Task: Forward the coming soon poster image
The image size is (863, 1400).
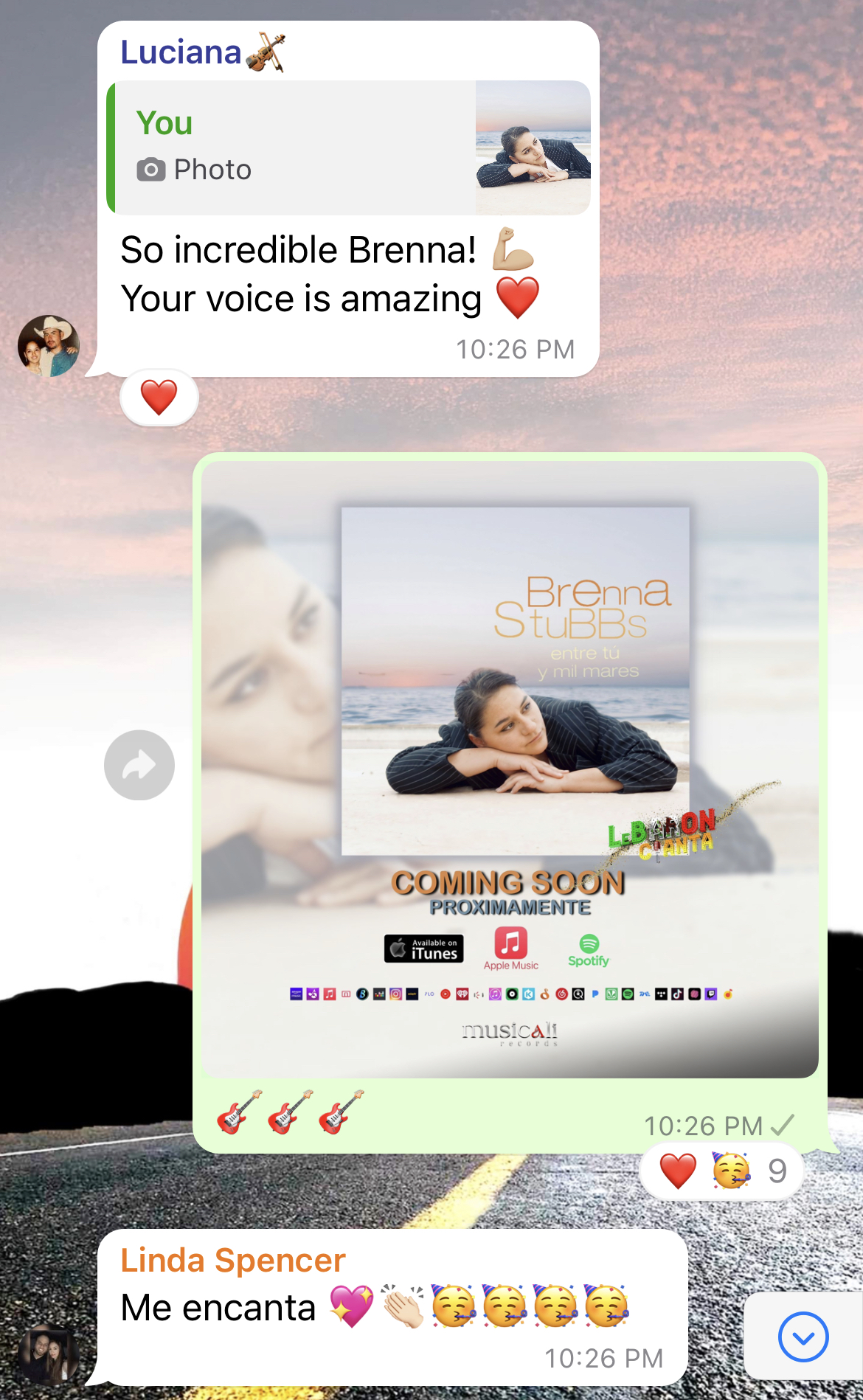Action: coord(139,765)
